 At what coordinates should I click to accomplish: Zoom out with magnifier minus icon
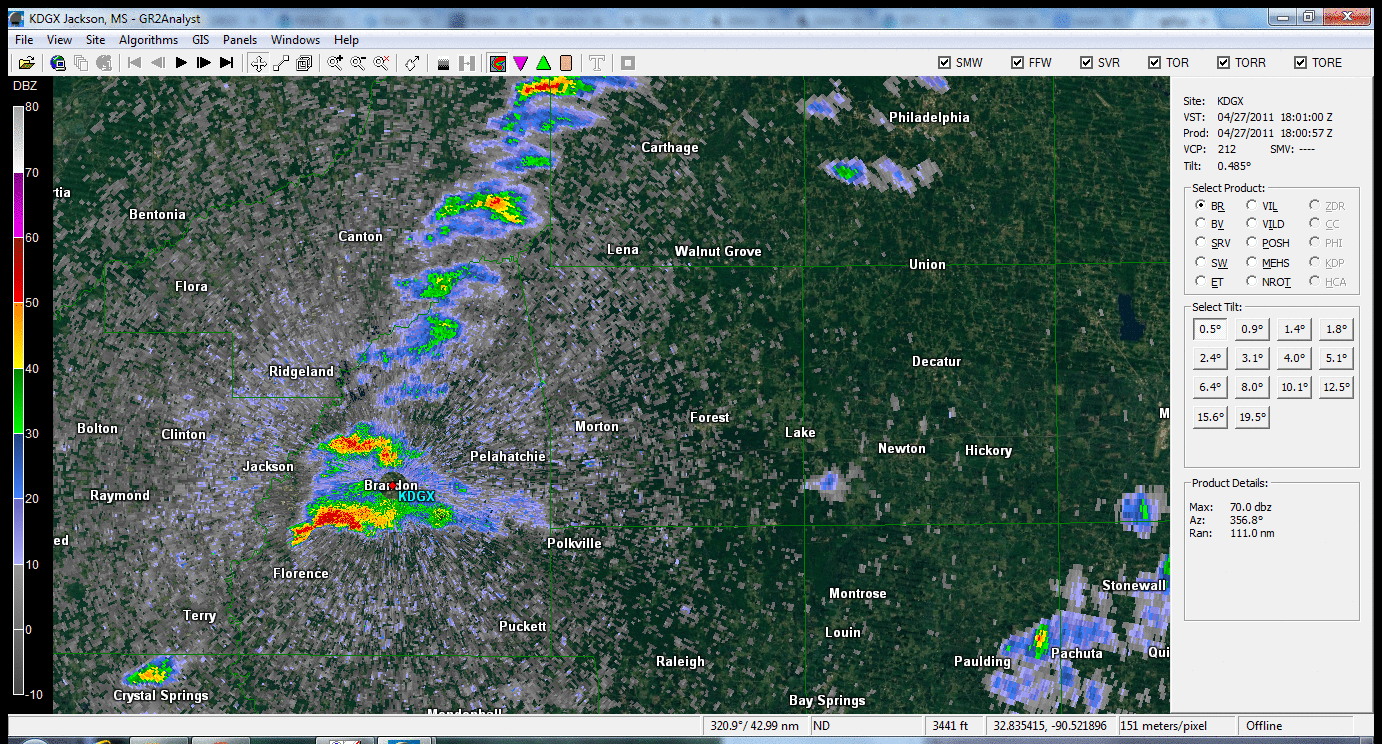[x=358, y=63]
